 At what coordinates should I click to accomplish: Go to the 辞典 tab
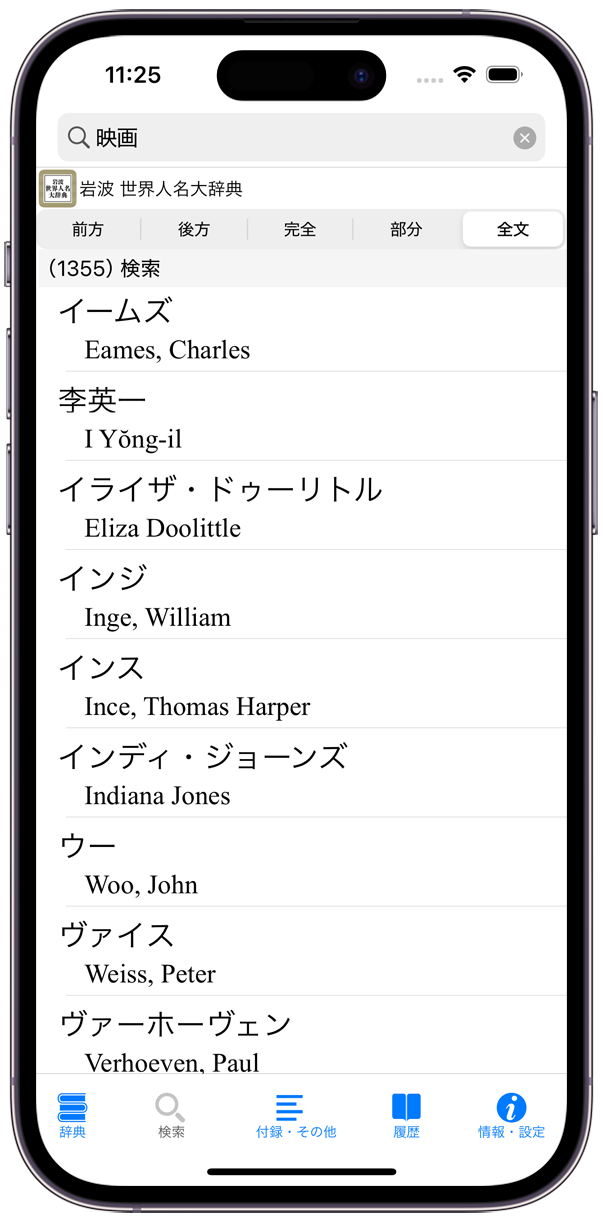pos(72,1115)
